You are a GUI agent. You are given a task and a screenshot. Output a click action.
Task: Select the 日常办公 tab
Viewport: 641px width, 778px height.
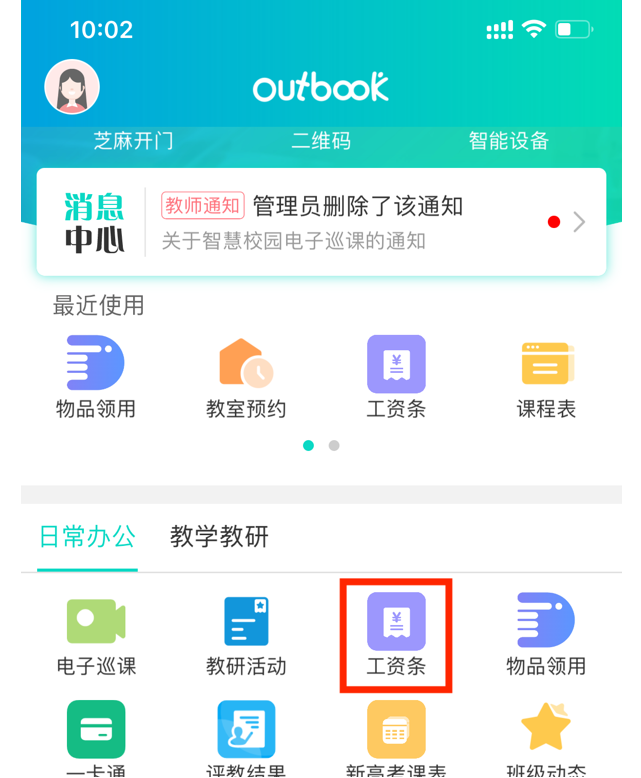87,537
